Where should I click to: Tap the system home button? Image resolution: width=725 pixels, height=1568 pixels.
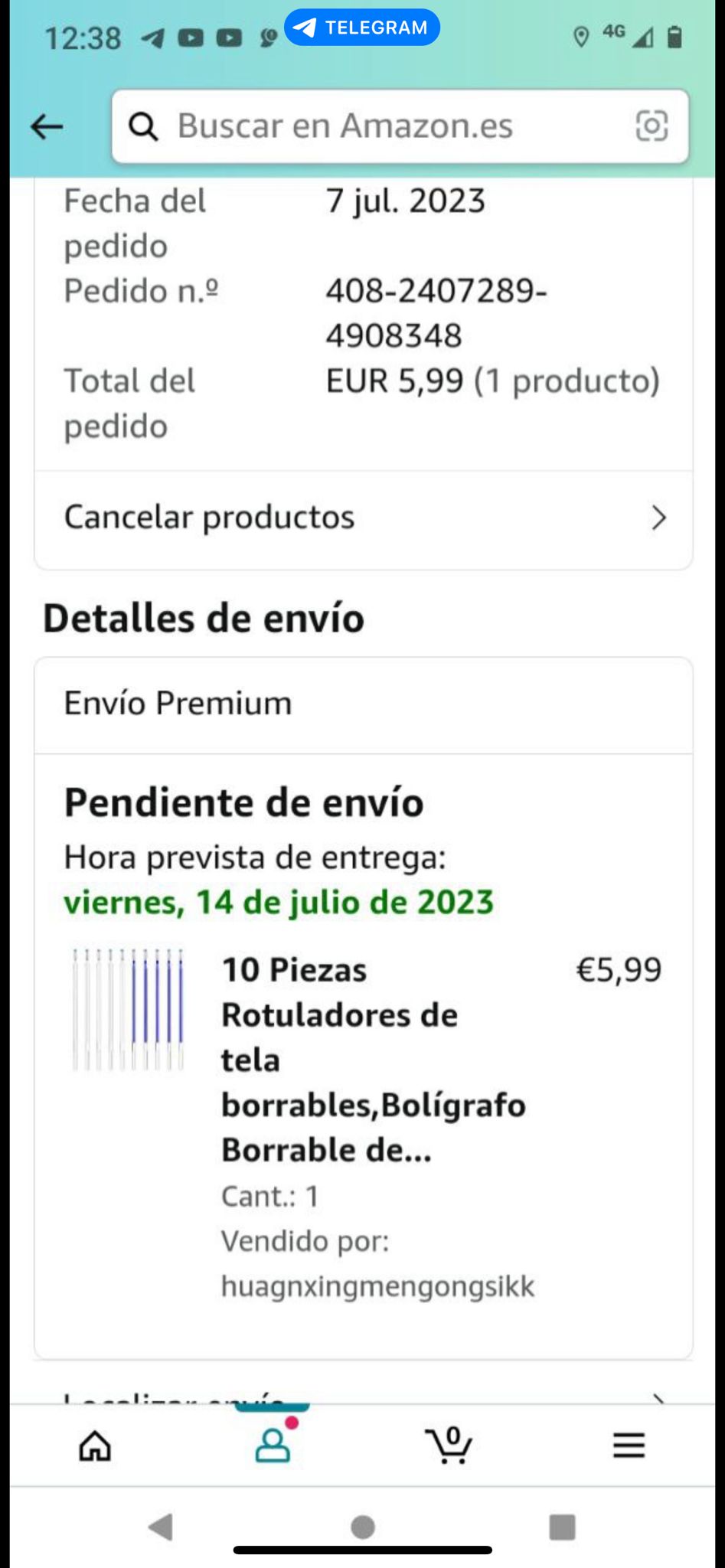click(x=362, y=1527)
